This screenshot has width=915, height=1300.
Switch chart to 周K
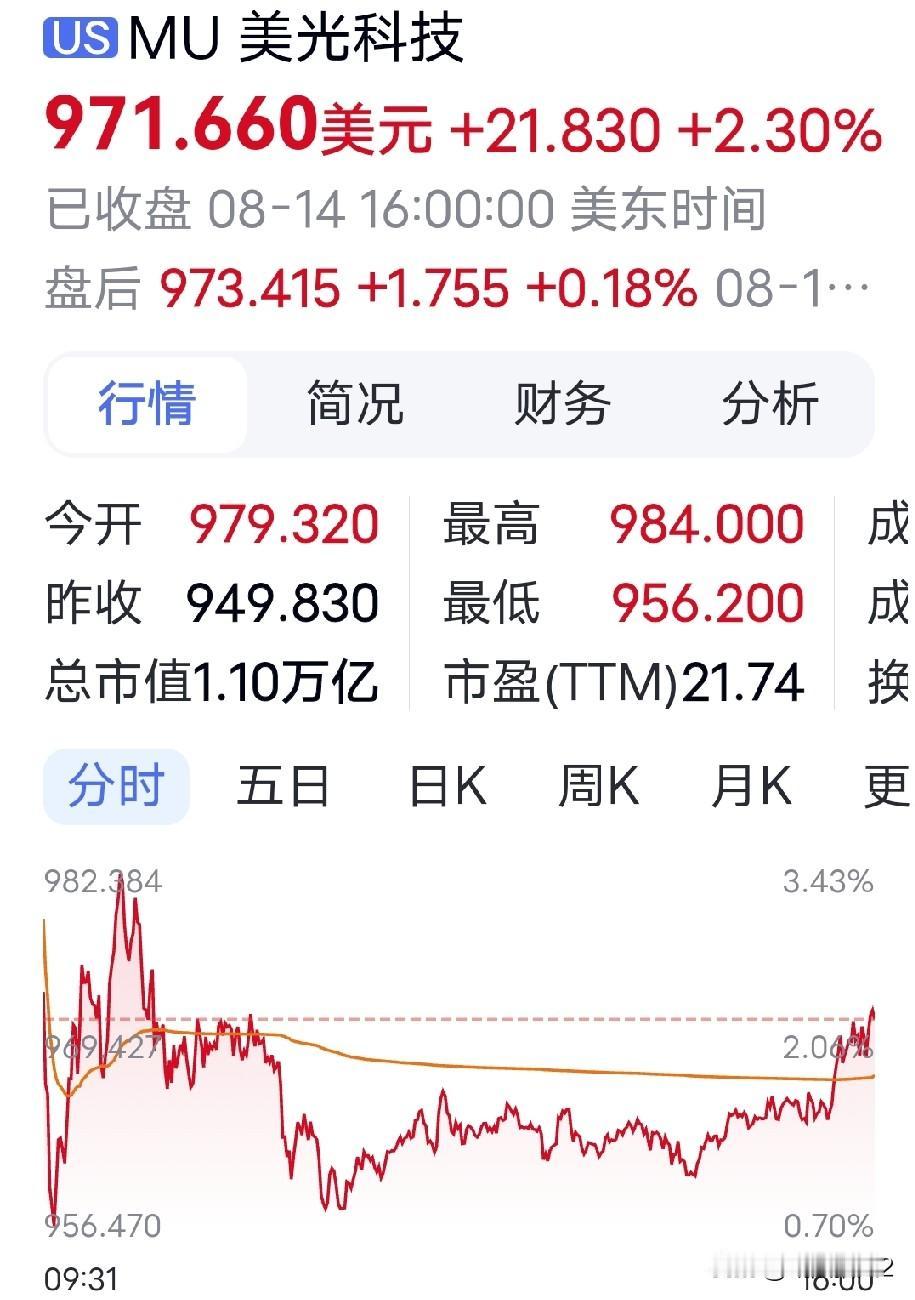pyautogui.click(x=598, y=787)
